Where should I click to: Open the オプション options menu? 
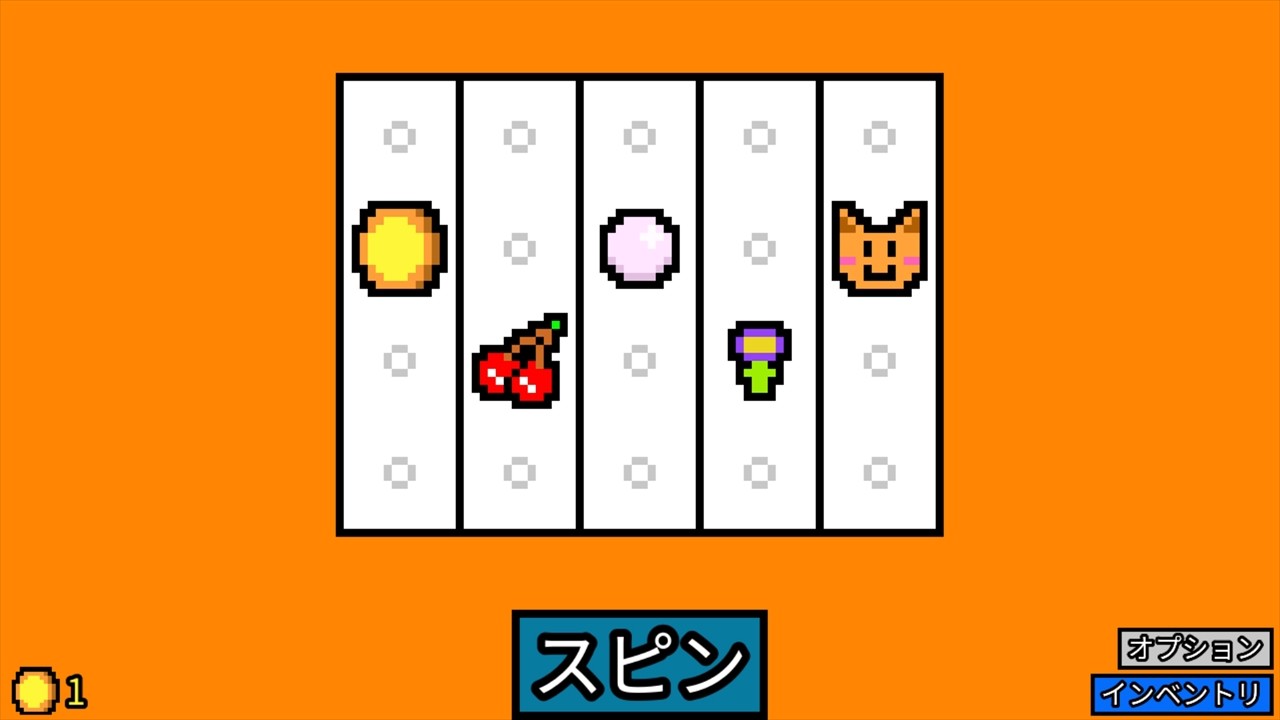tap(1195, 649)
